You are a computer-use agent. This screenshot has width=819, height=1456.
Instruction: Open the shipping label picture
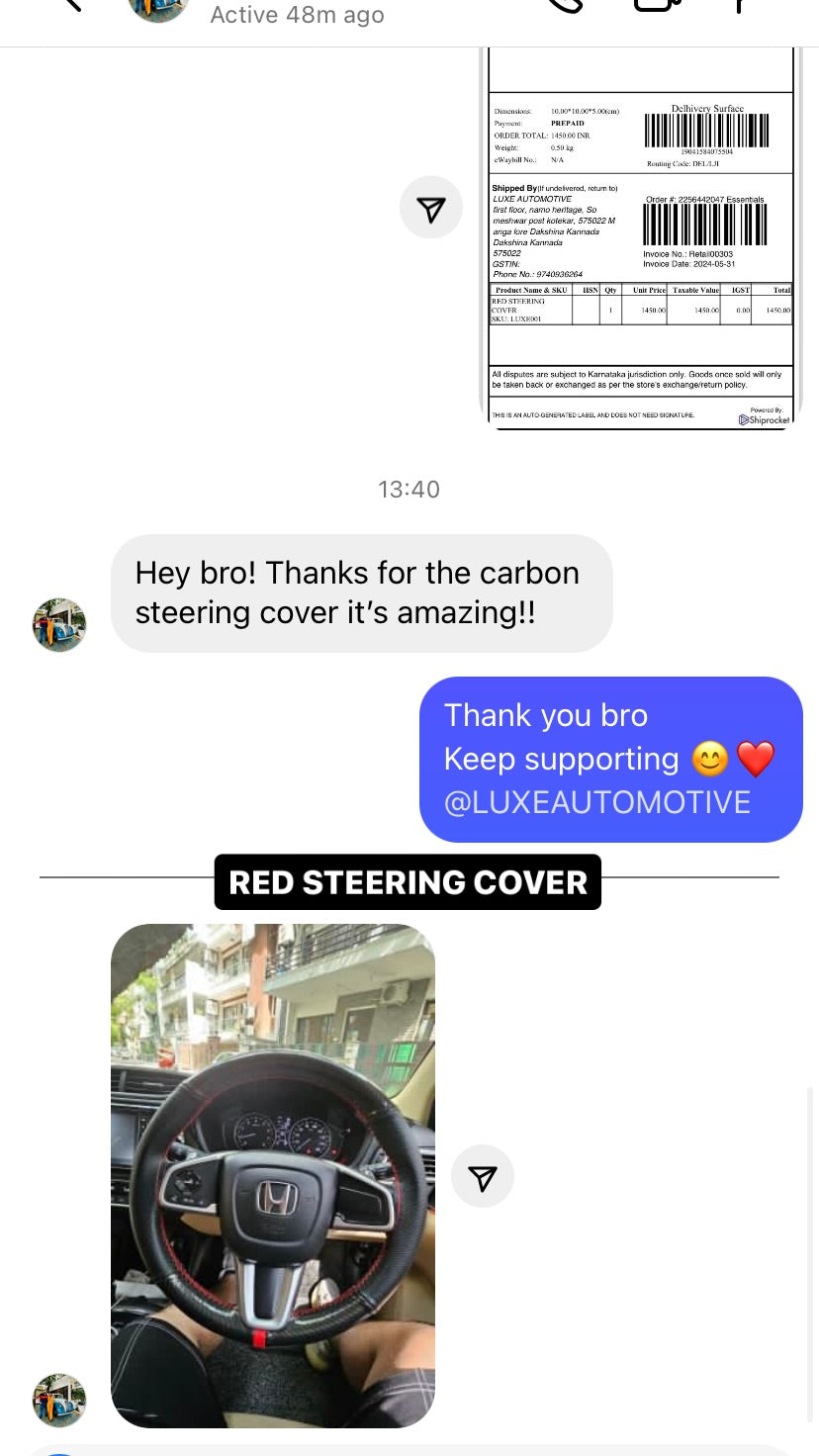[641, 247]
